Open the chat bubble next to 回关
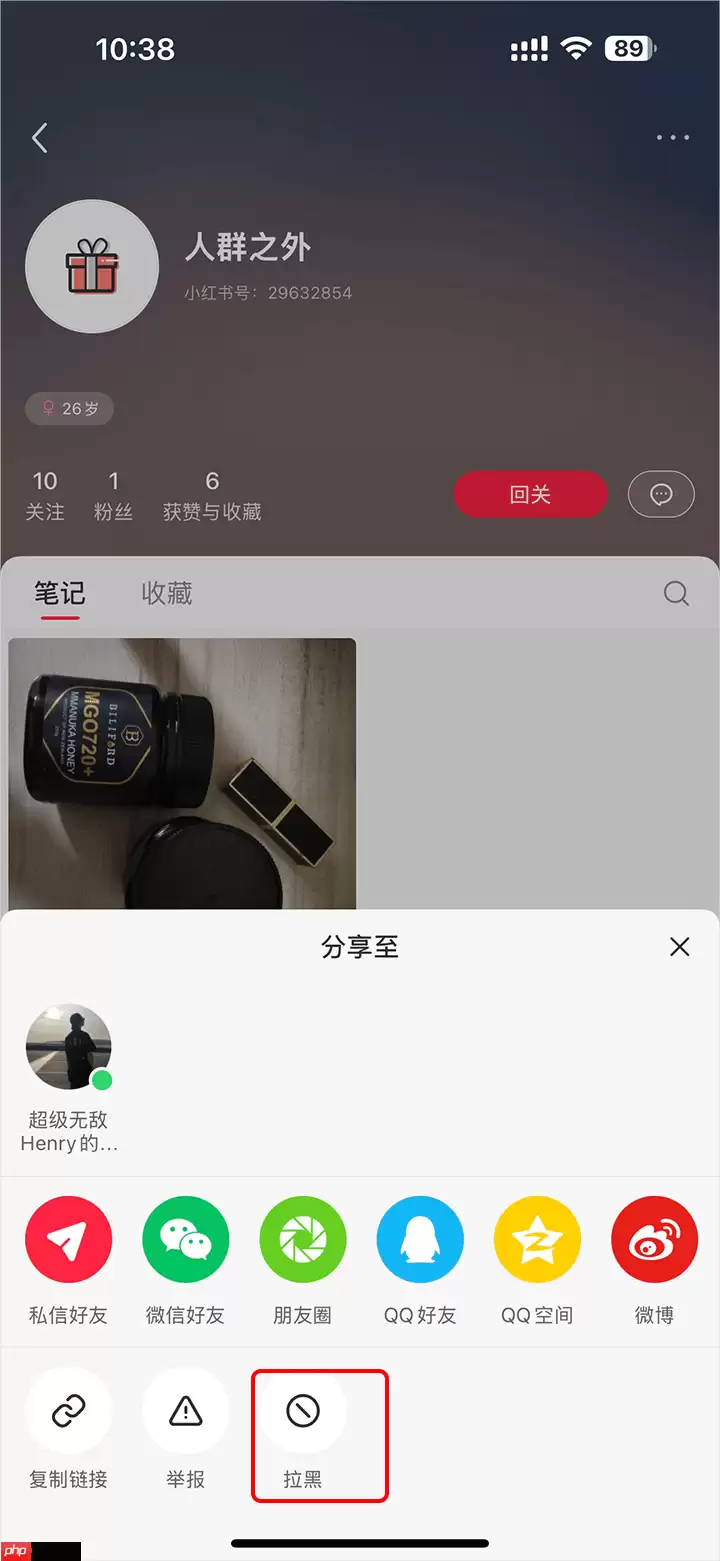Image resolution: width=720 pixels, height=1561 pixels. (661, 494)
